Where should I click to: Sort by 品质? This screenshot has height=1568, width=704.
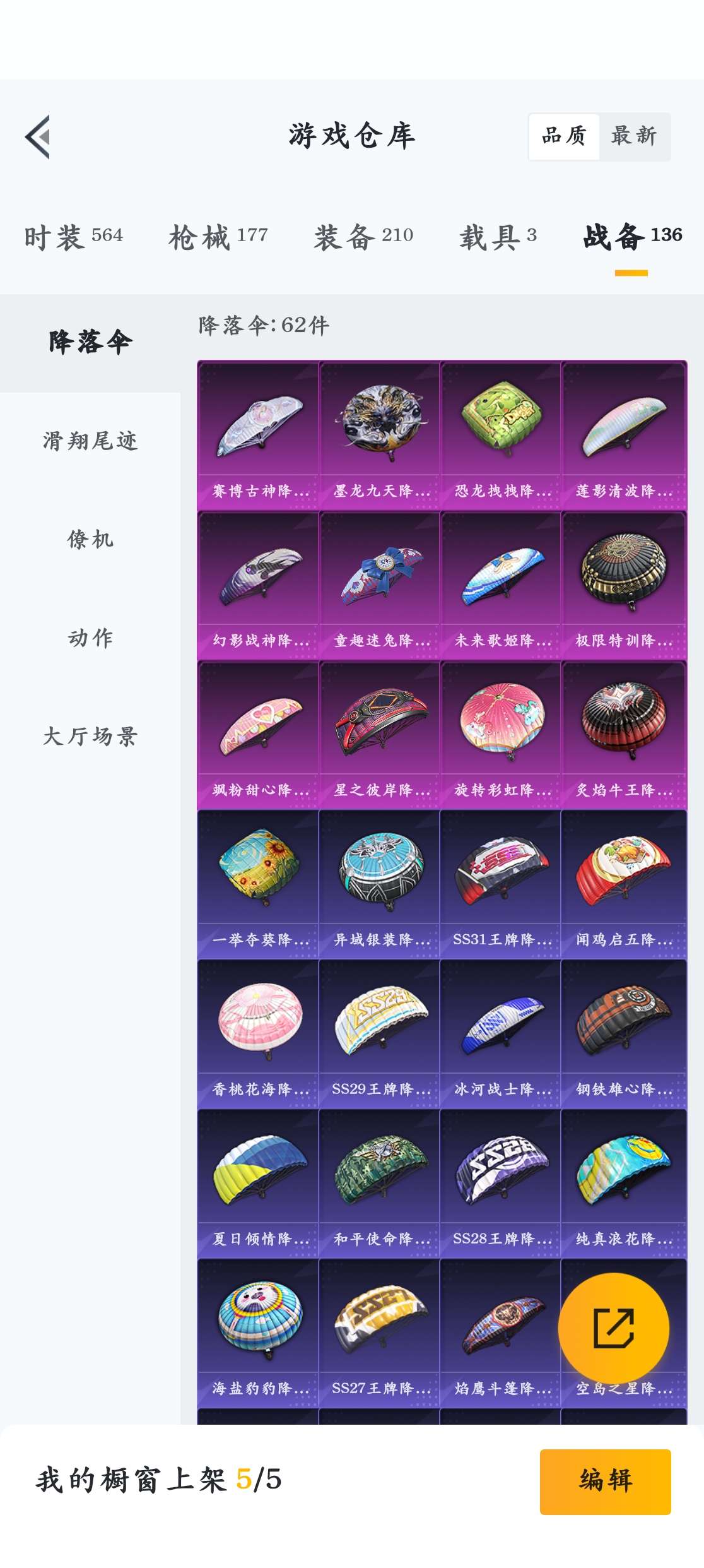coord(563,136)
